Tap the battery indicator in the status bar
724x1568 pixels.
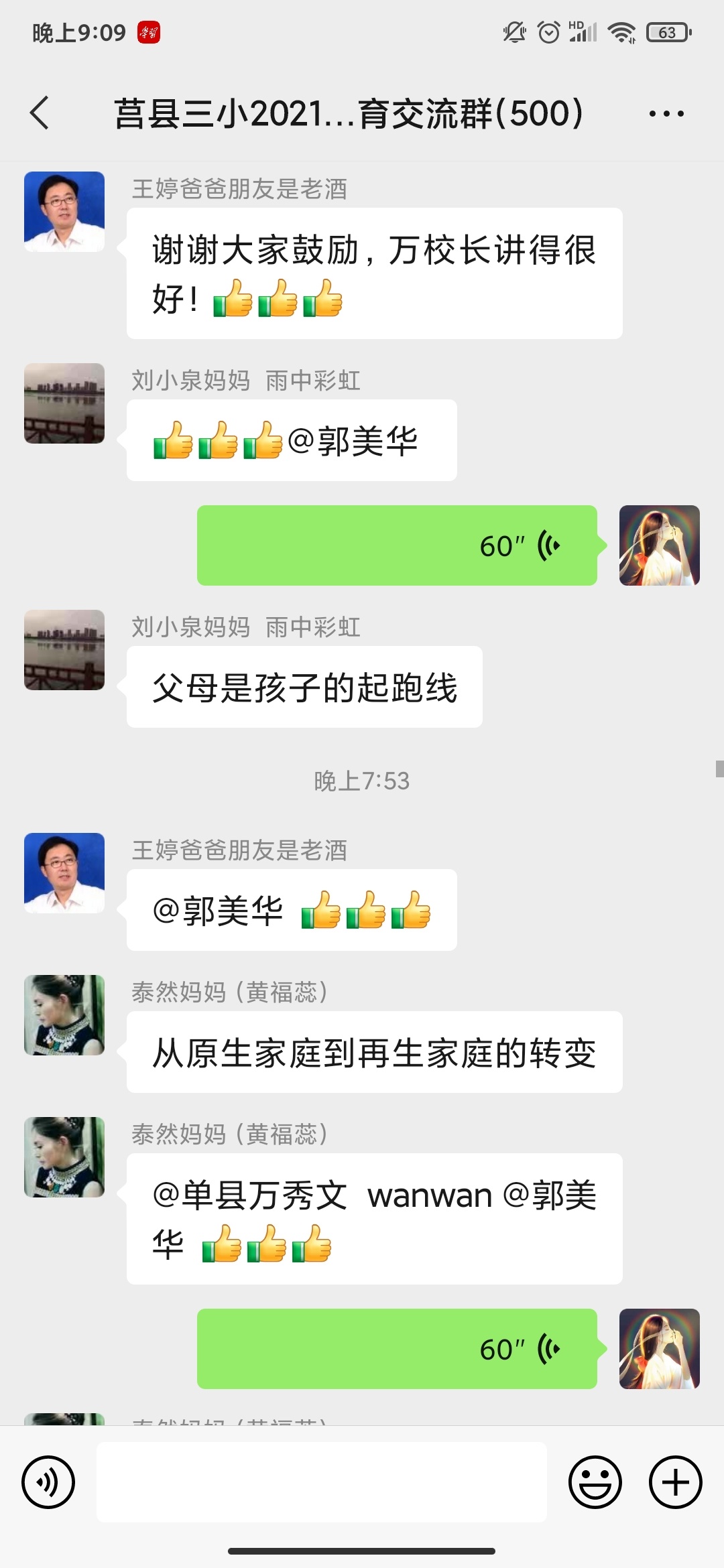point(666,31)
